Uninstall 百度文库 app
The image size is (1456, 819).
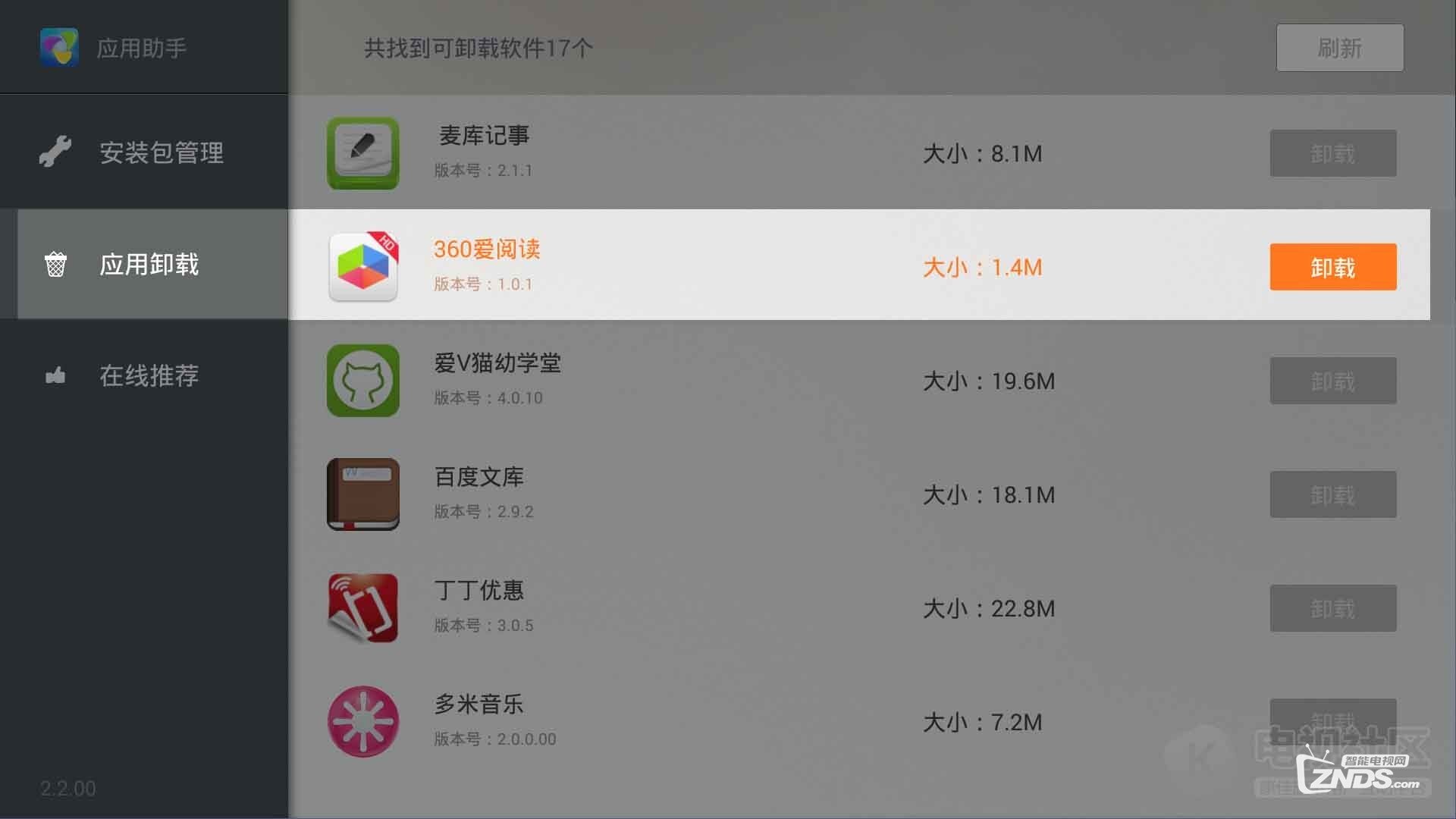pyautogui.click(x=1332, y=494)
